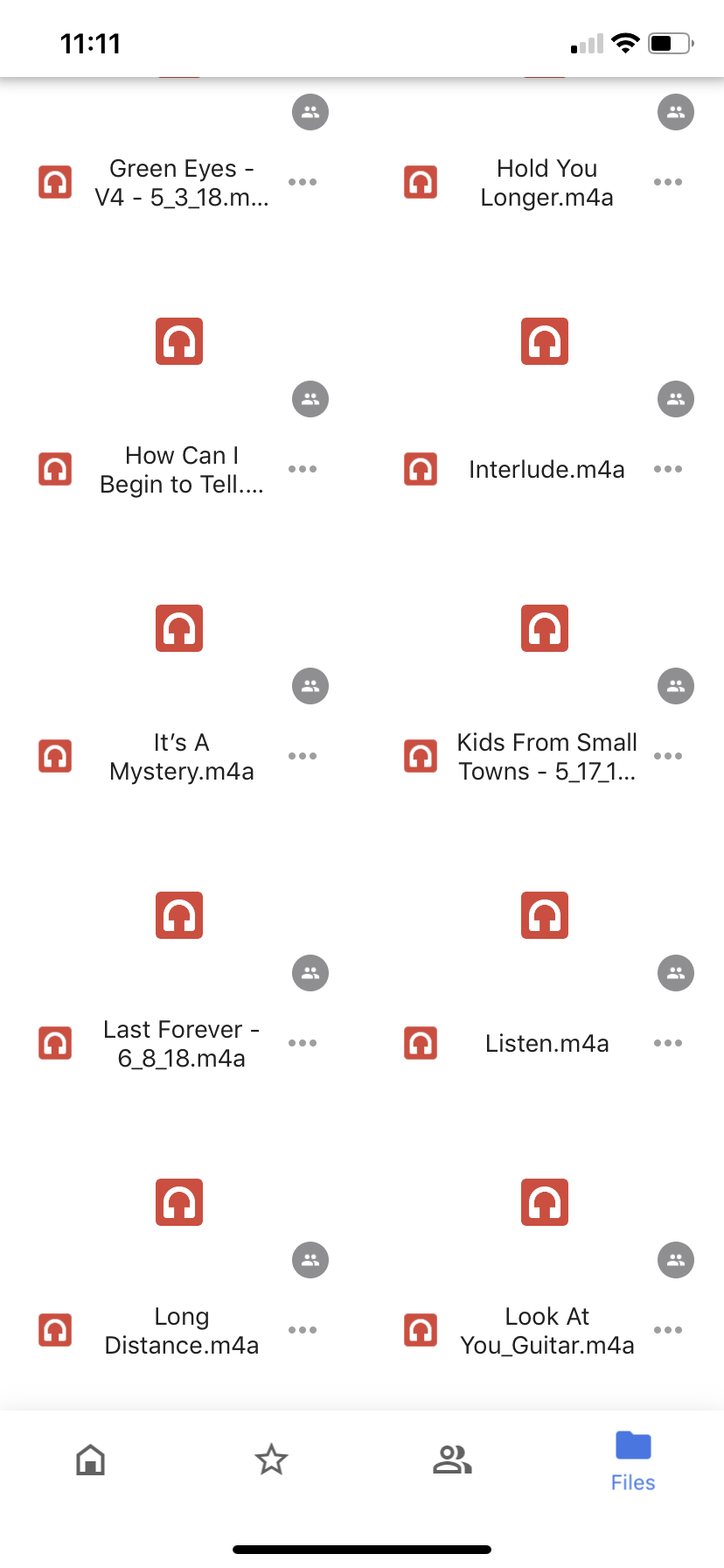Open more options for Green Eyes V4 file

(303, 182)
